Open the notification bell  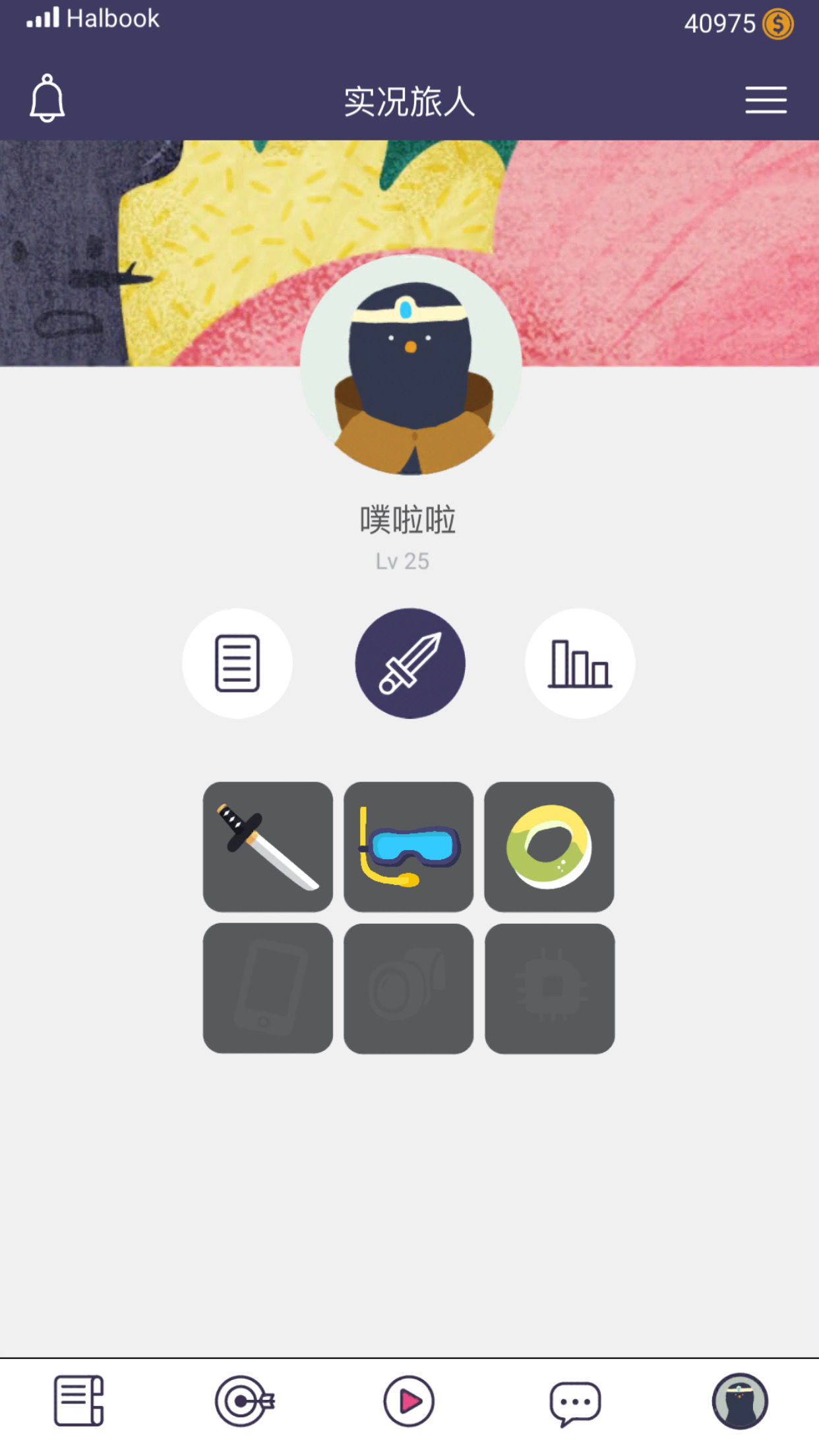click(47, 99)
